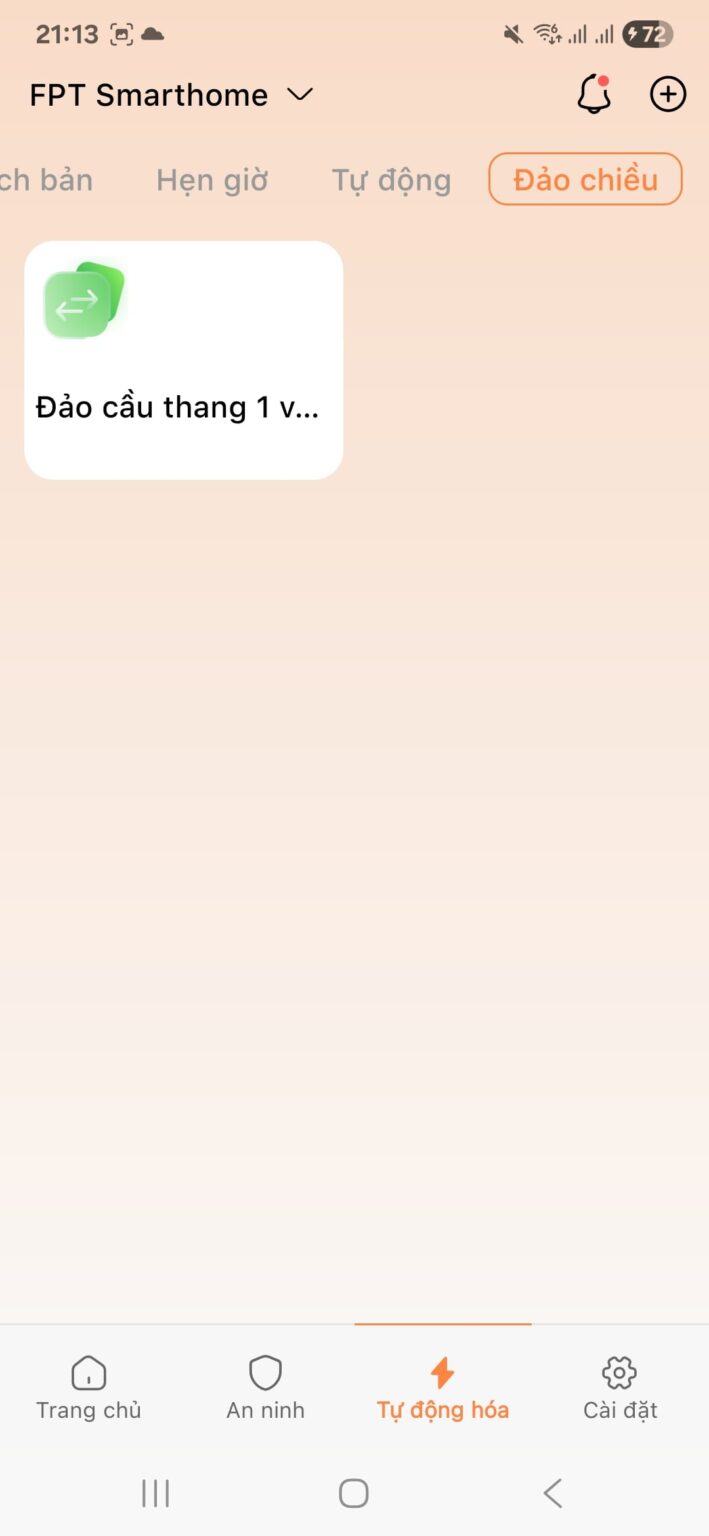Viewport: 709px width, 1536px height.
Task: Switch to the Tự động tab
Action: (391, 180)
